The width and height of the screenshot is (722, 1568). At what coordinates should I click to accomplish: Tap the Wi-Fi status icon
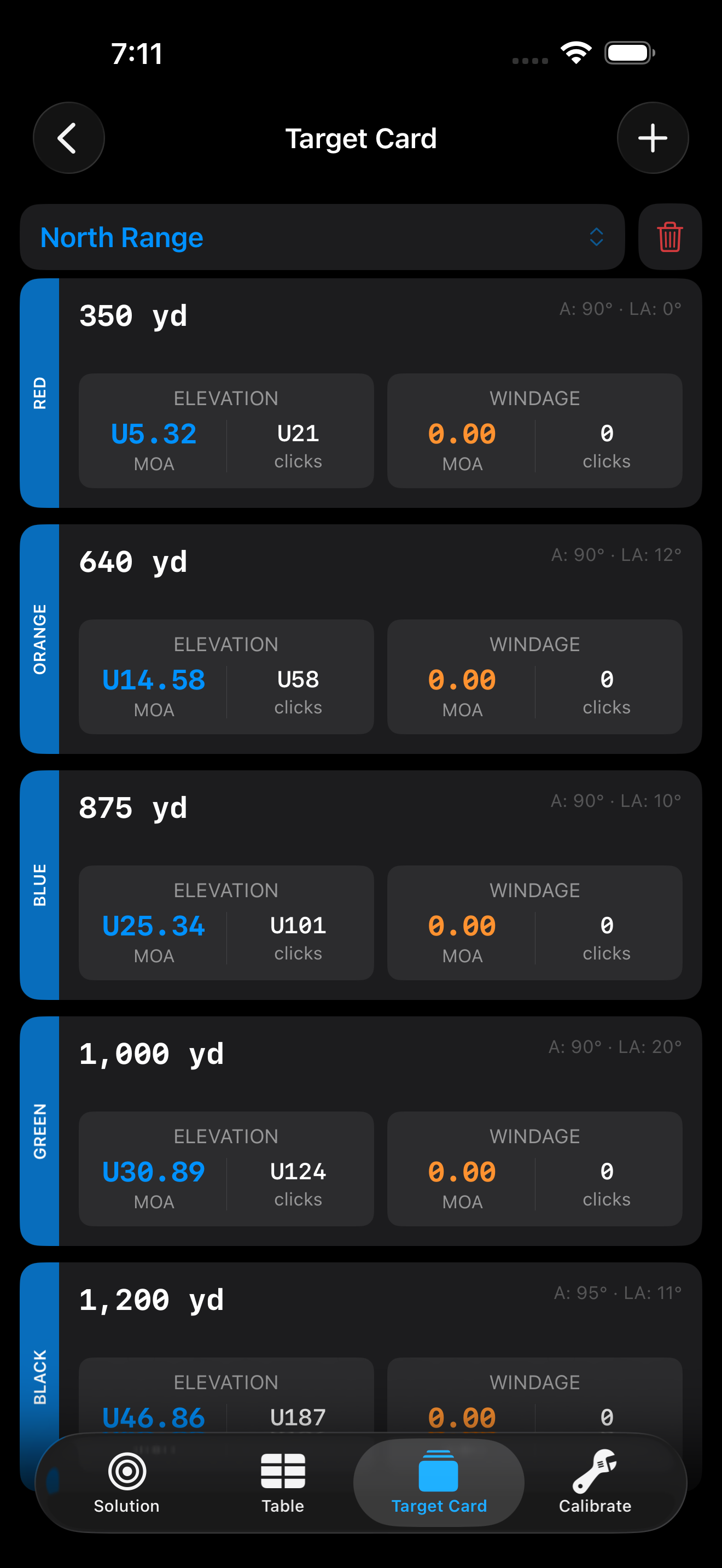[575, 53]
